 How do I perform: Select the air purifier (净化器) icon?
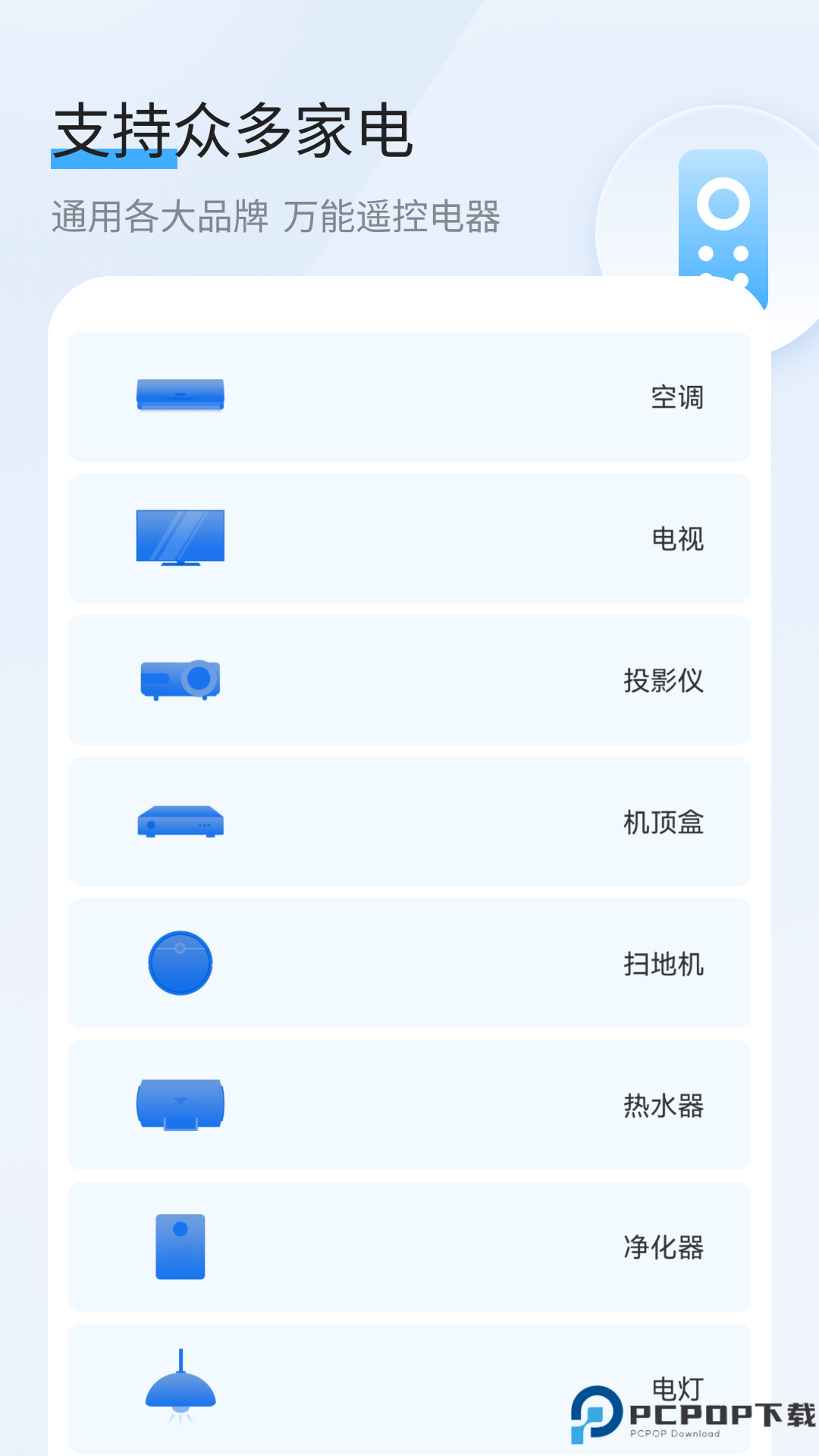(x=180, y=1247)
